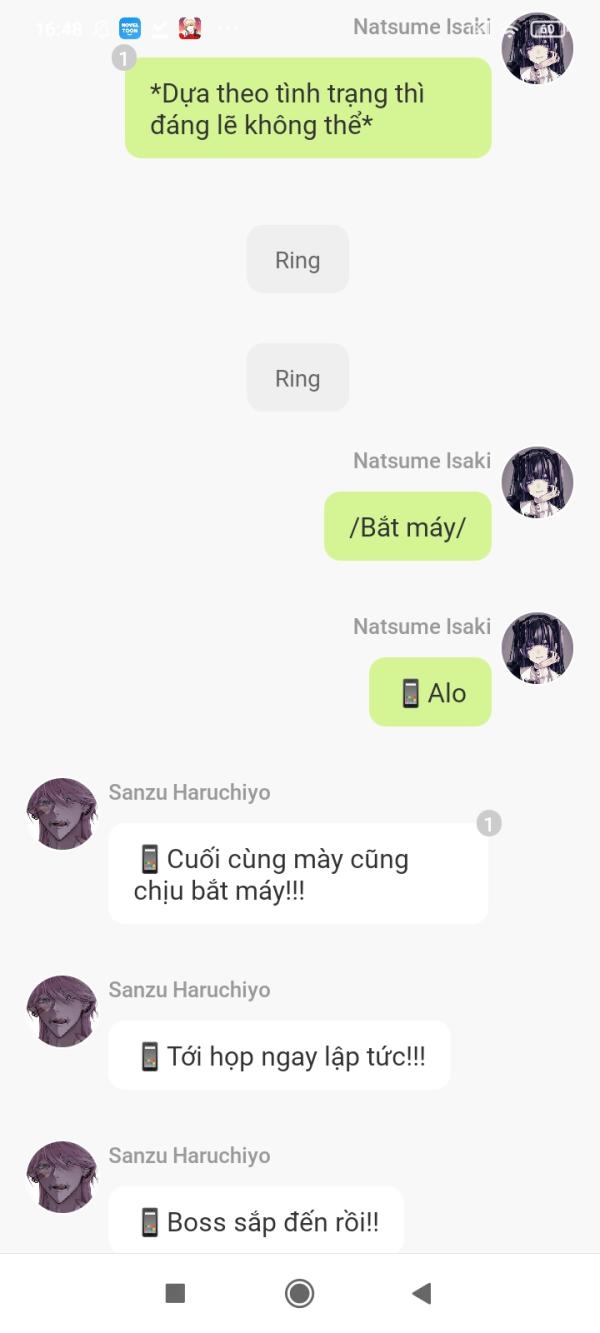Image resolution: width=600 pixels, height=1333 pixels.
Task: Tap the "Tới họp ngay lập tức!!!" bubble
Action: pos(280,1056)
